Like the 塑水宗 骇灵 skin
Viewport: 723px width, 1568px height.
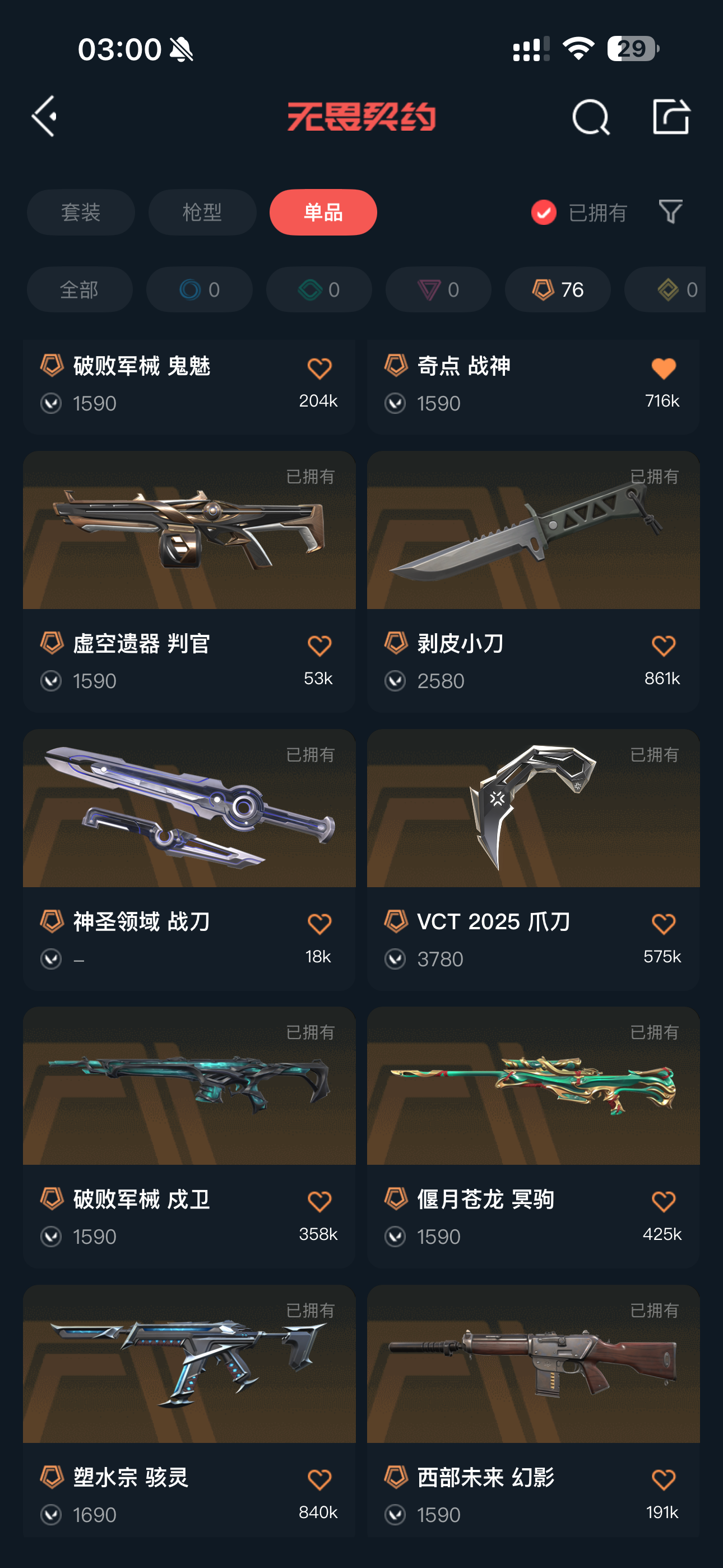tap(319, 1479)
